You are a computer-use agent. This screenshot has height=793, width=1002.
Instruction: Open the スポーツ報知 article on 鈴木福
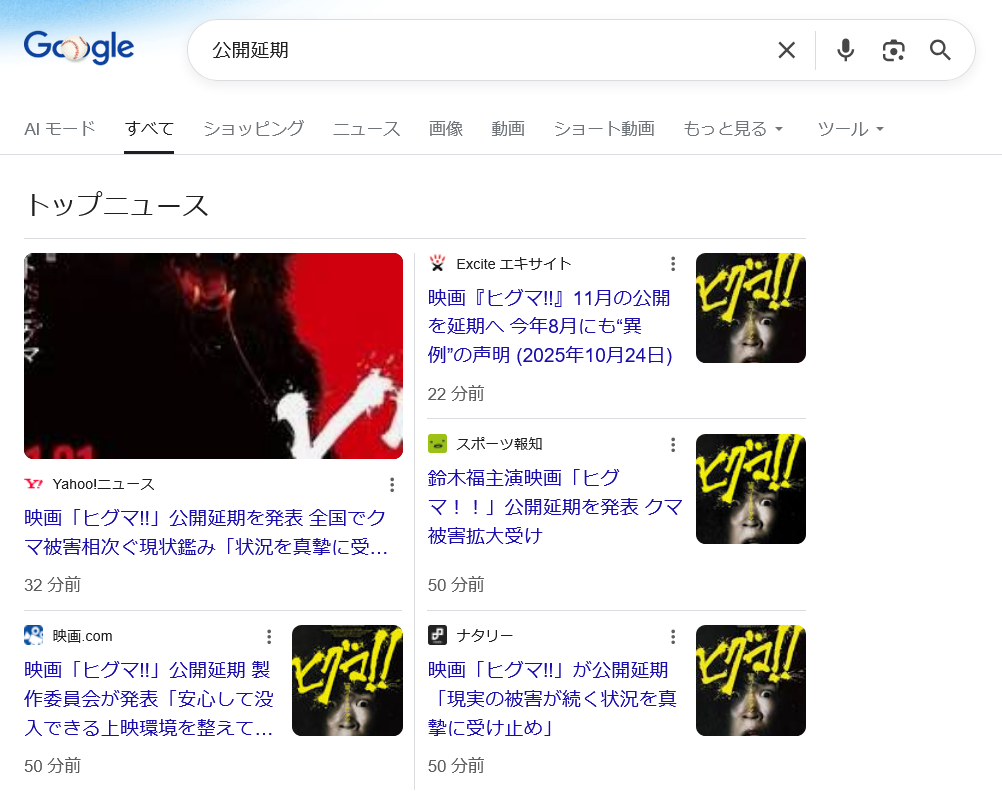tap(554, 506)
